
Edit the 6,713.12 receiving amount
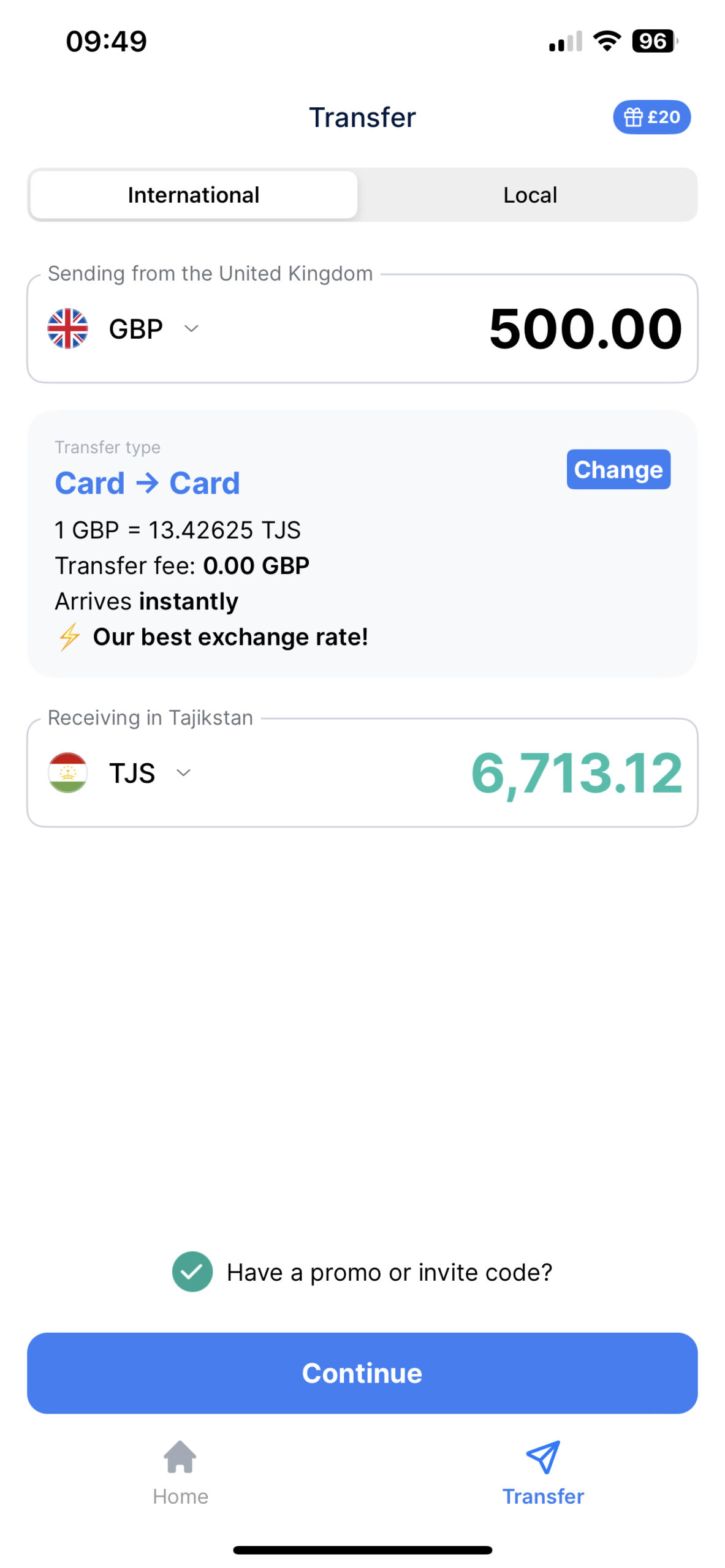click(x=575, y=773)
